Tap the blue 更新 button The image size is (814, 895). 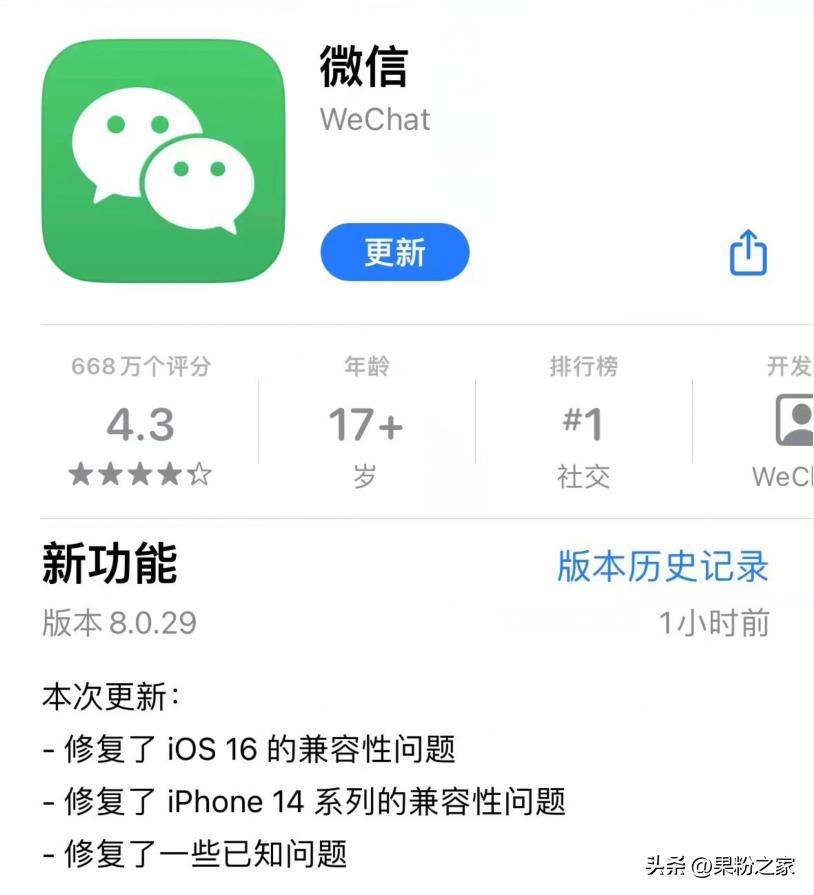pyautogui.click(x=394, y=253)
